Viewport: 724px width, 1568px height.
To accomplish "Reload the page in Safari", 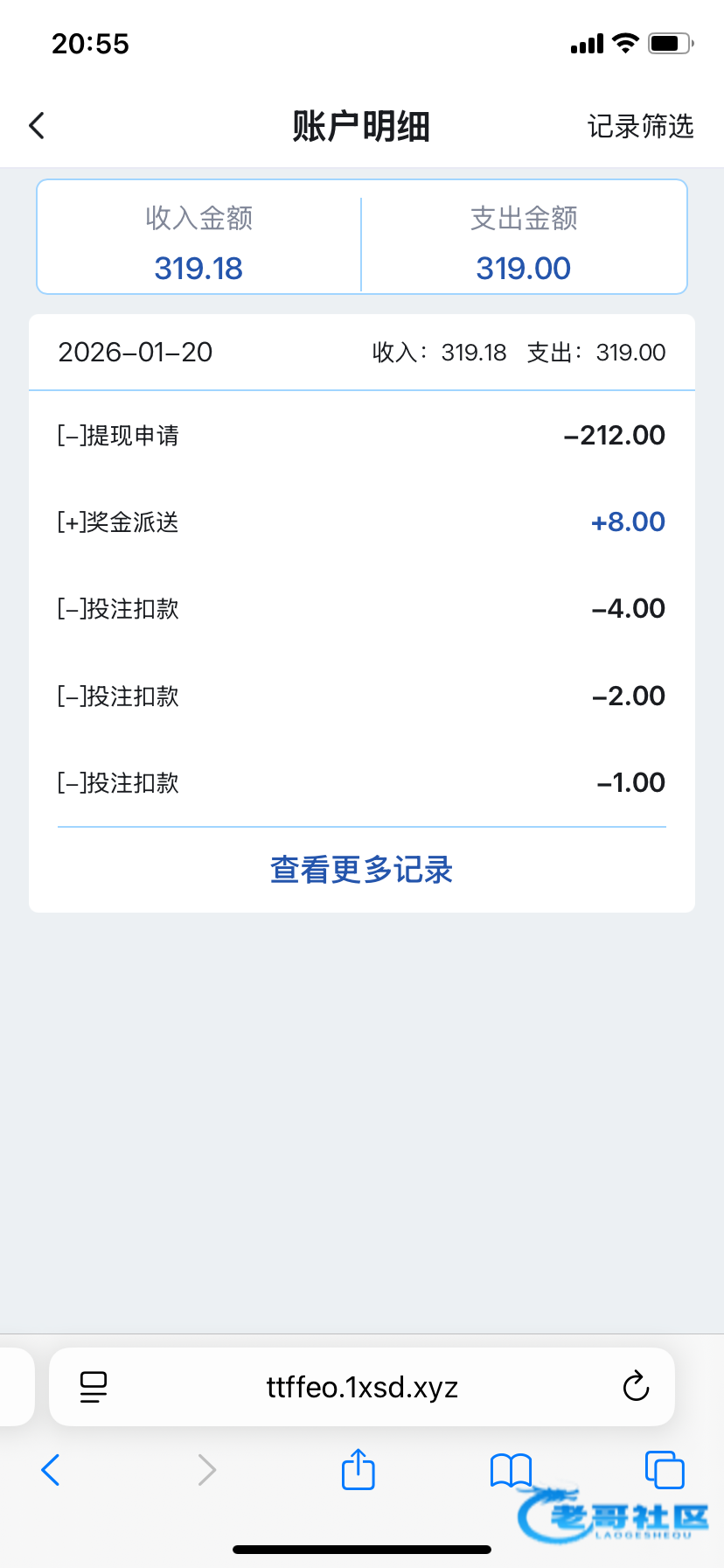I will (636, 1387).
